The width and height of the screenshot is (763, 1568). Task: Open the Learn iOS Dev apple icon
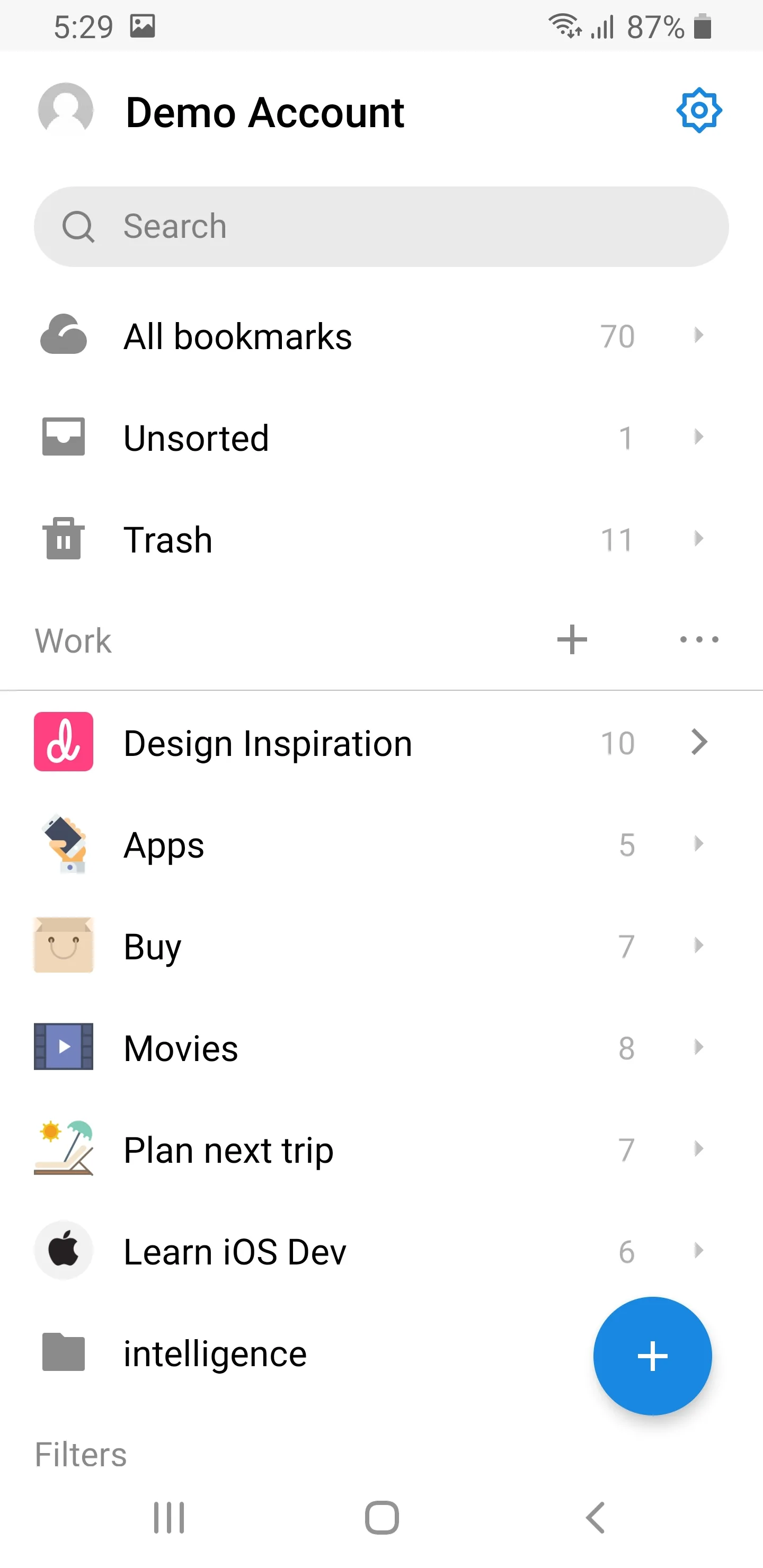click(64, 1251)
